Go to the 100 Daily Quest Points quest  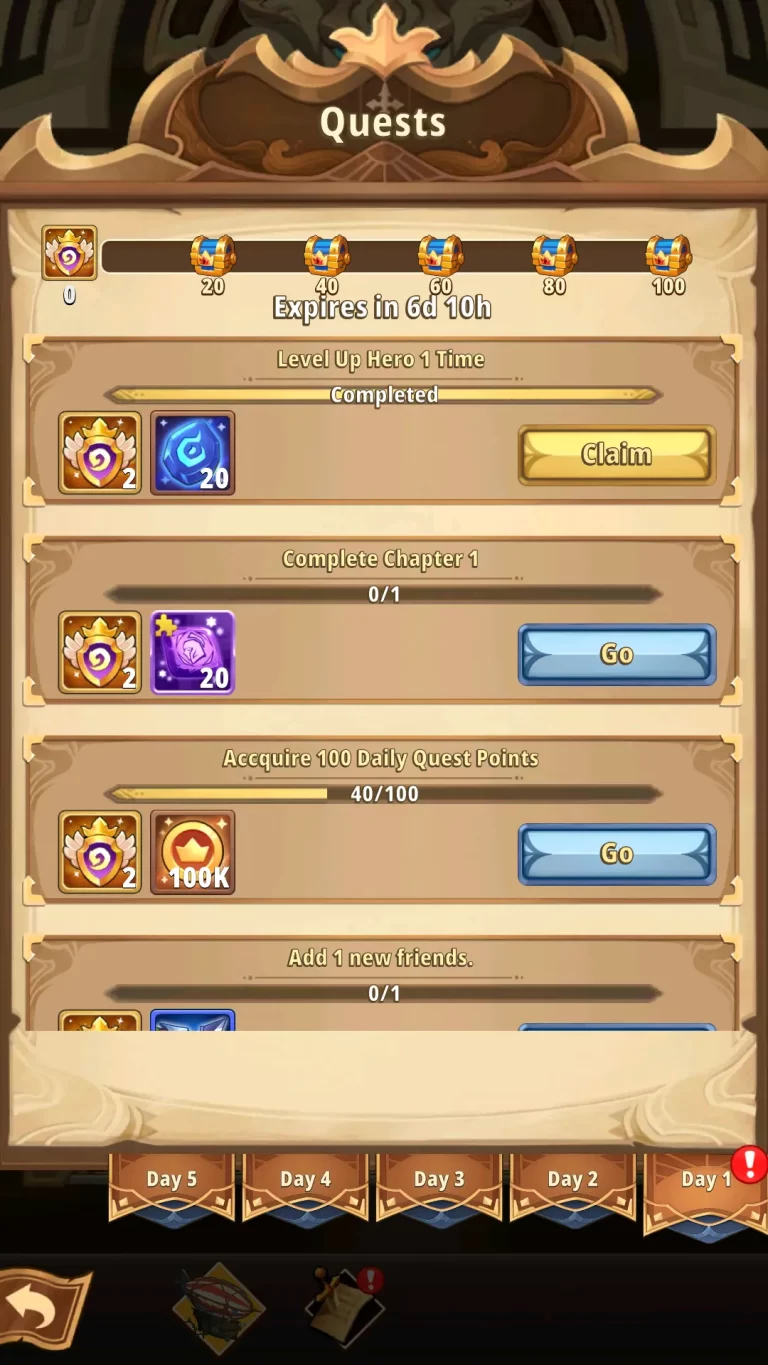tap(616, 853)
